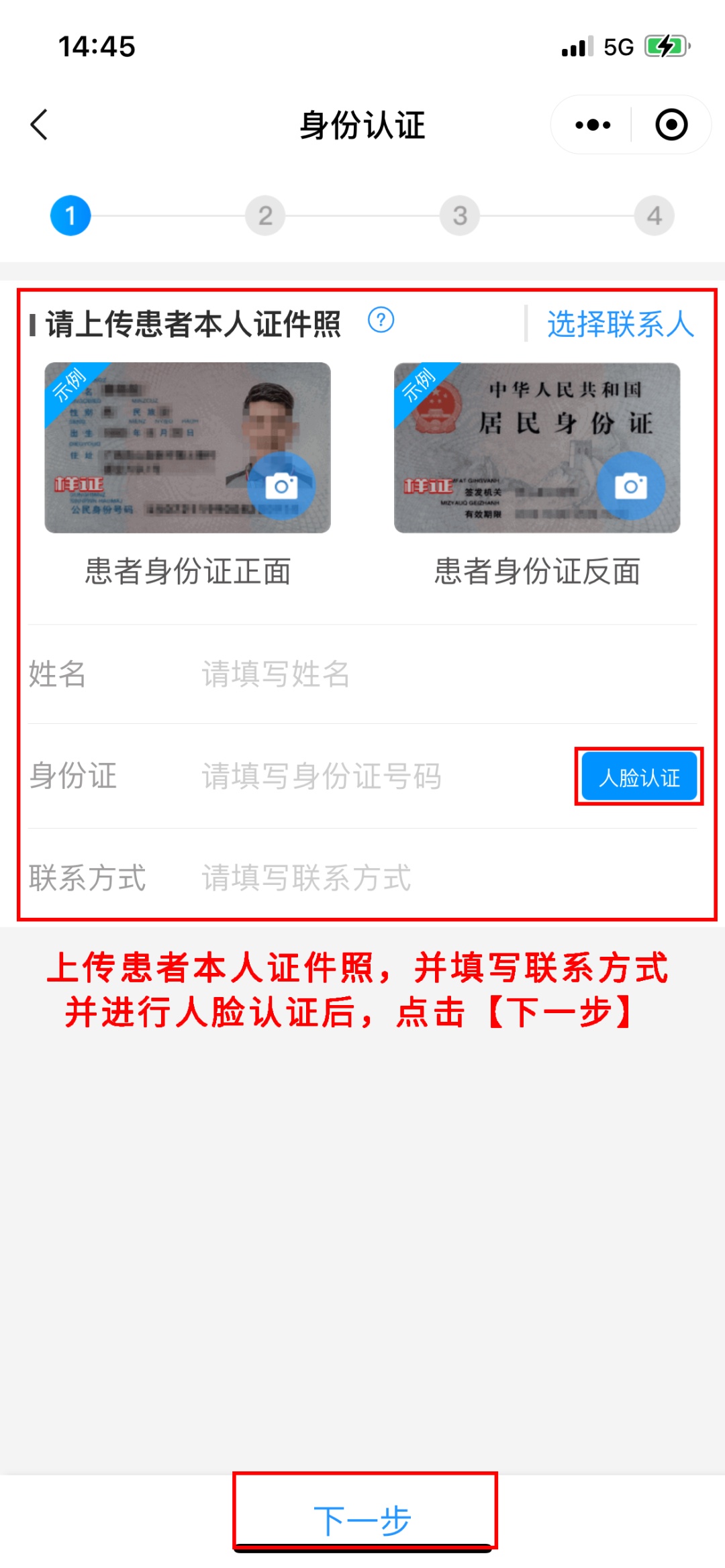
Task: Open the mini-program more options menu
Action: [x=593, y=125]
